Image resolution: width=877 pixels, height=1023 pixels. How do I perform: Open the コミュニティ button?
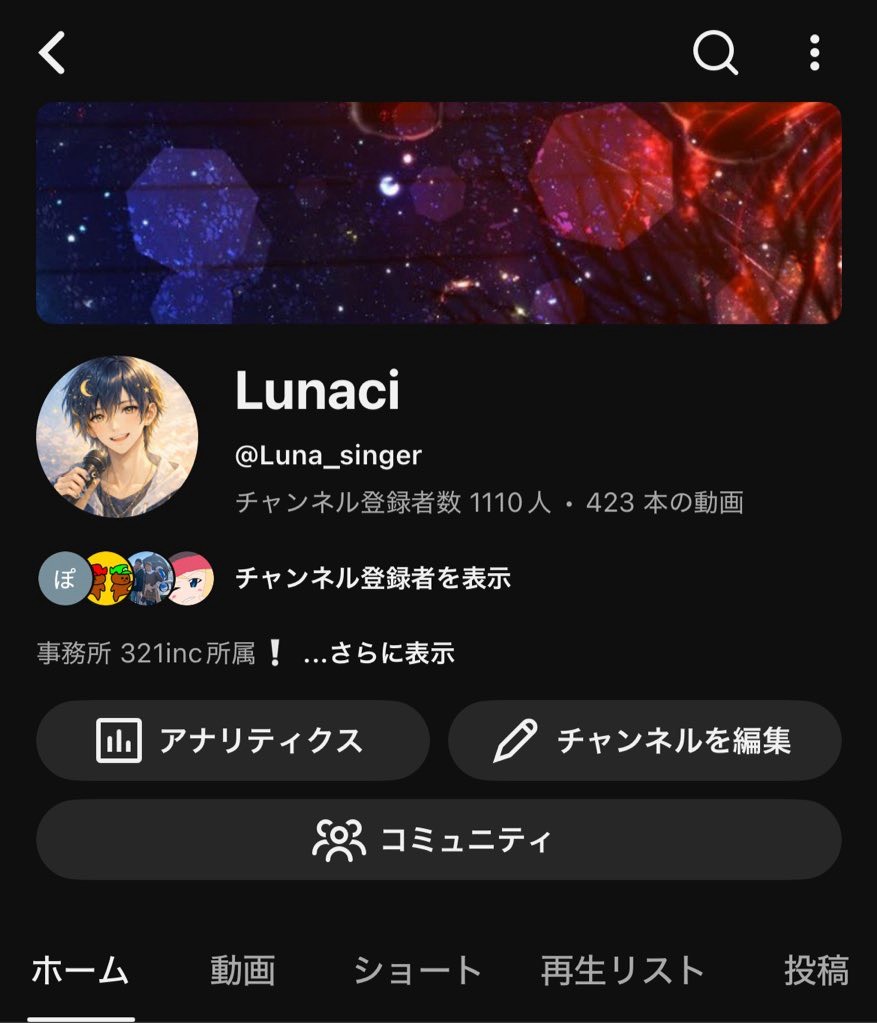[x=438, y=839]
